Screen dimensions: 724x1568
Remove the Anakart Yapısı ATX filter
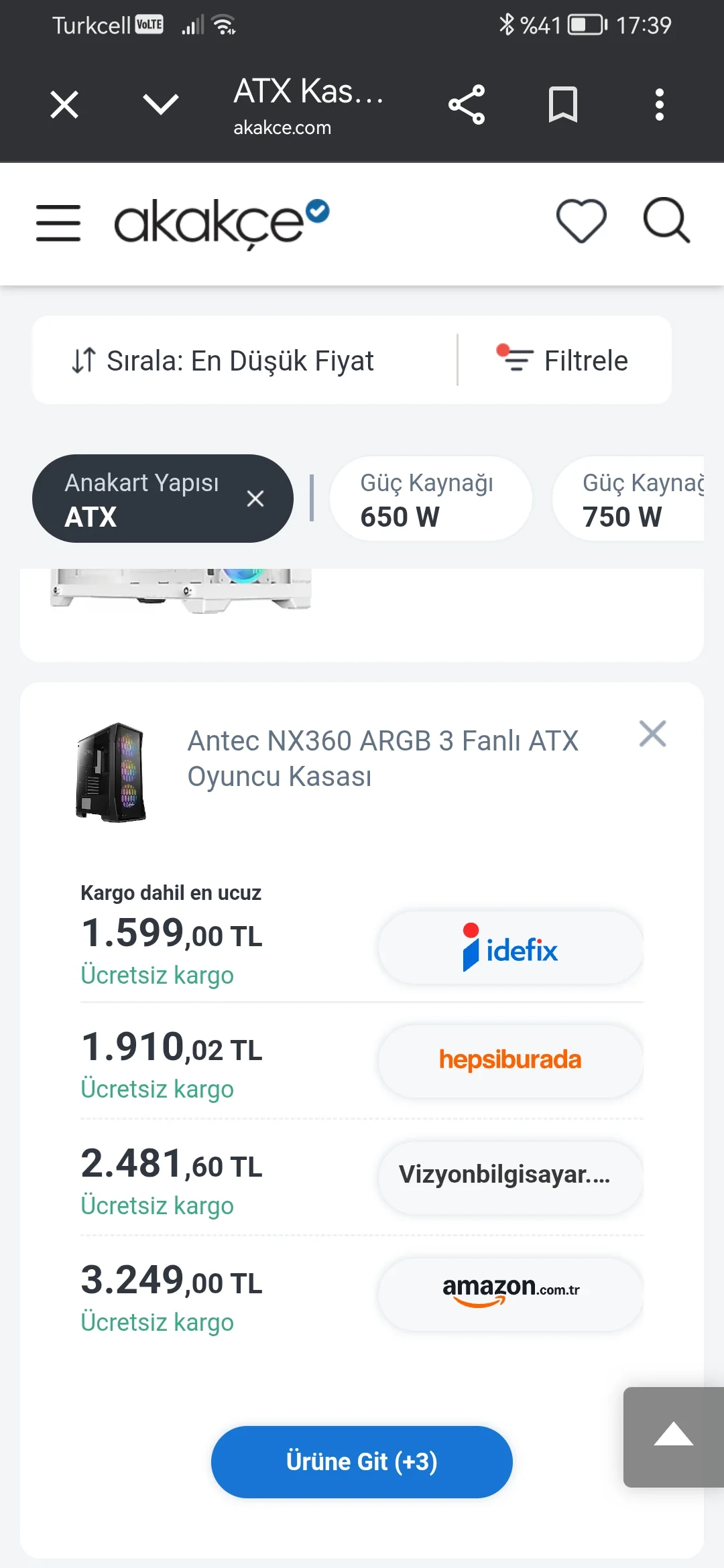255,499
